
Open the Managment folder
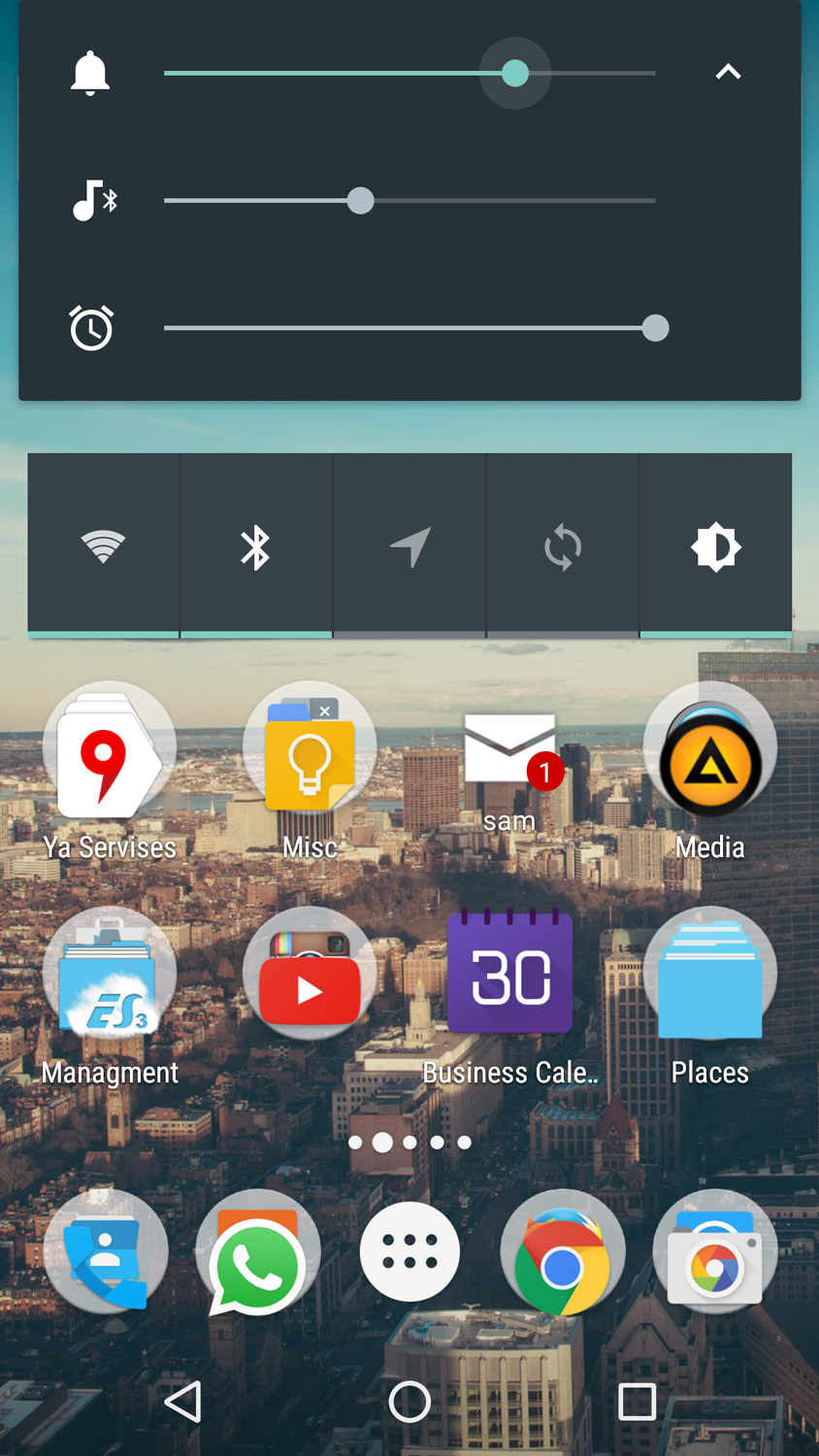click(110, 976)
